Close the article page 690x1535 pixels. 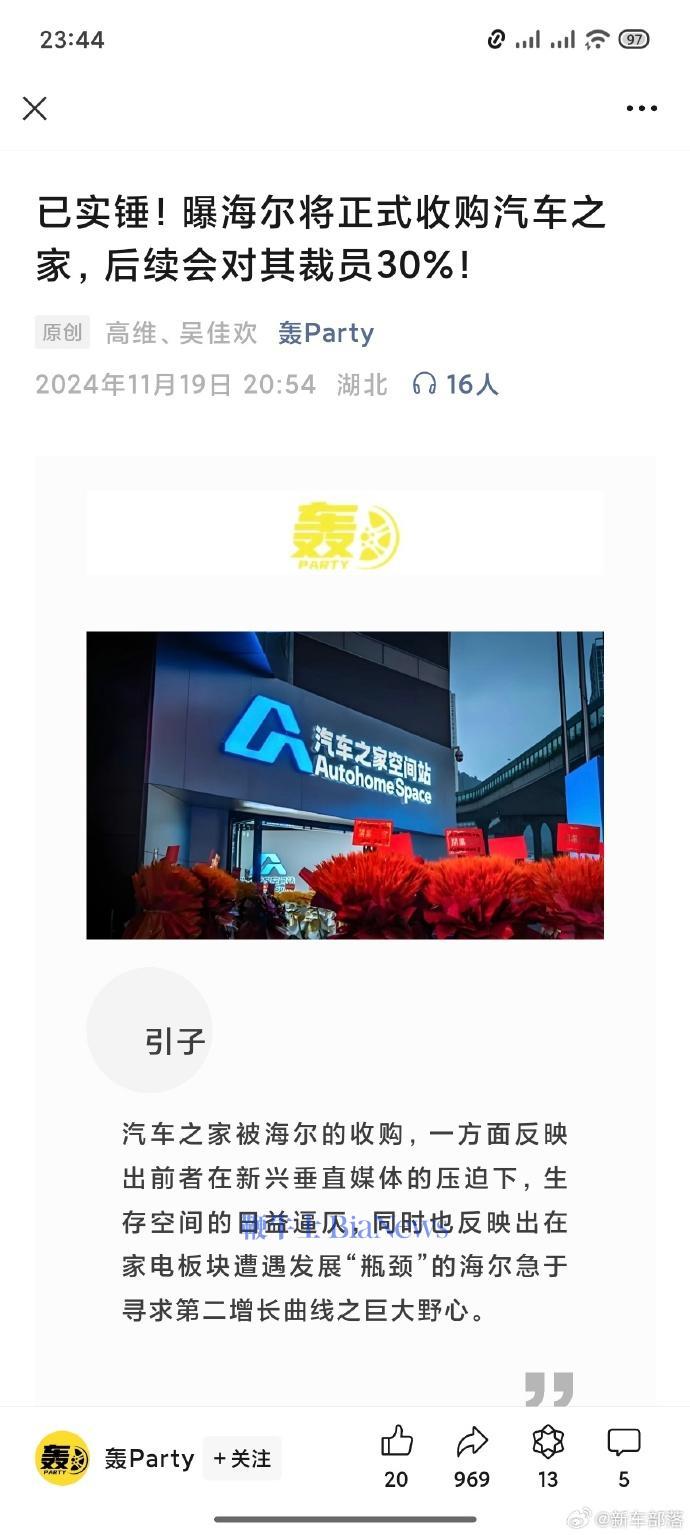35,108
